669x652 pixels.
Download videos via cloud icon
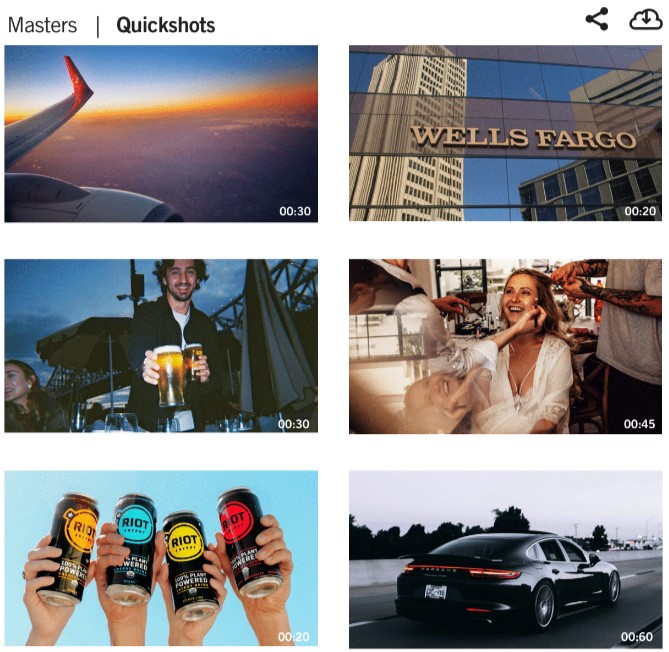pyautogui.click(x=645, y=19)
